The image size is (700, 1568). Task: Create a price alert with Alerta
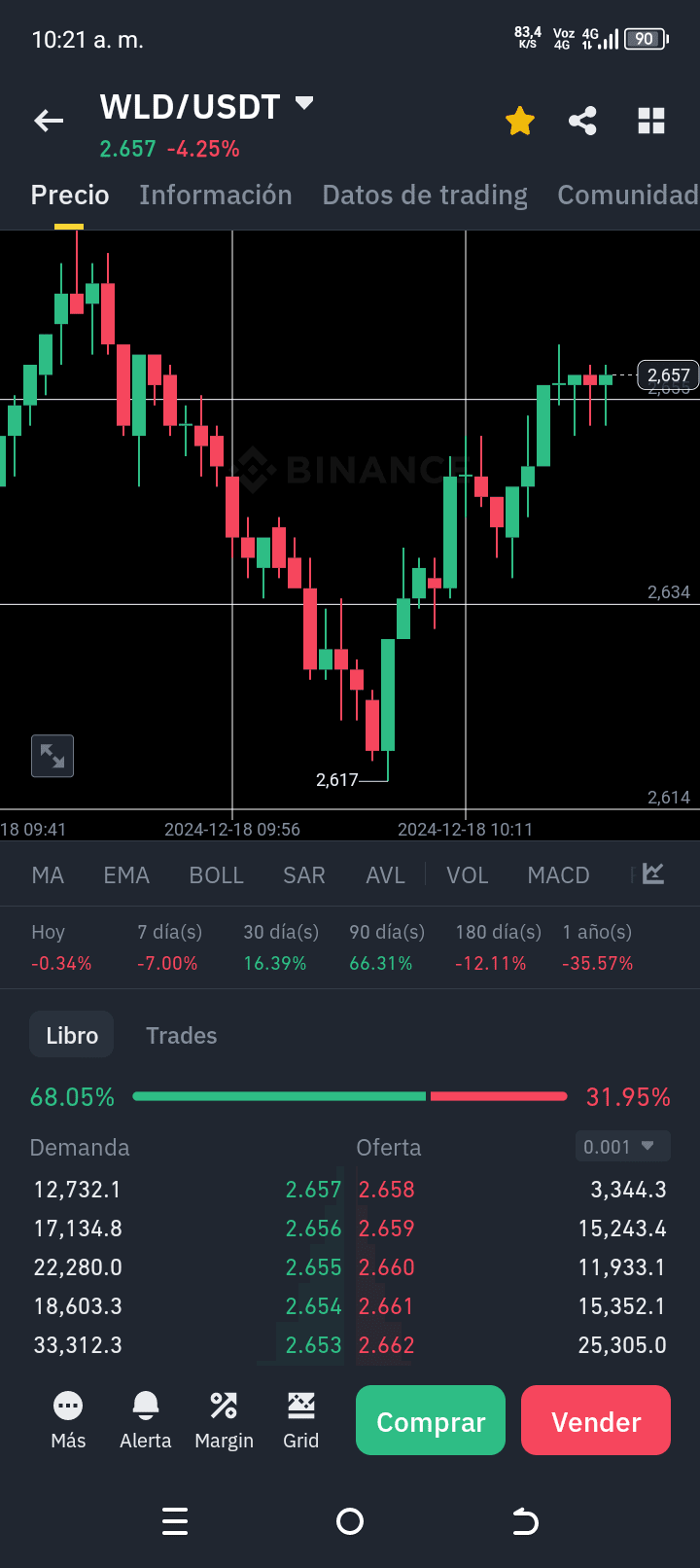146,1420
